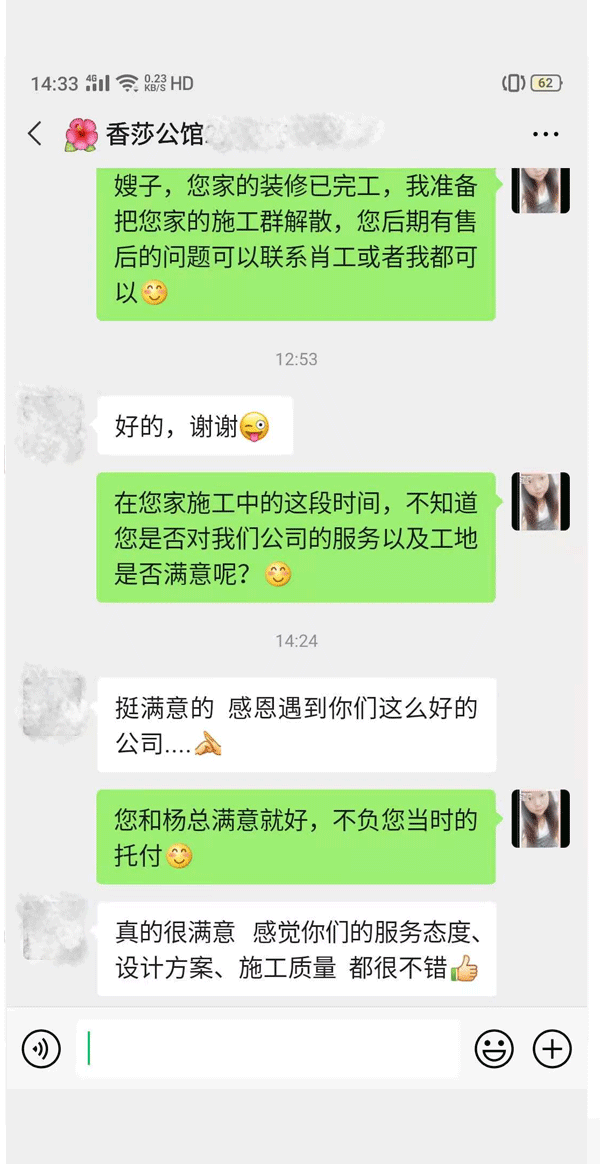Open the plus attachments menu
This screenshot has width=600, height=1164.
(552, 1049)
